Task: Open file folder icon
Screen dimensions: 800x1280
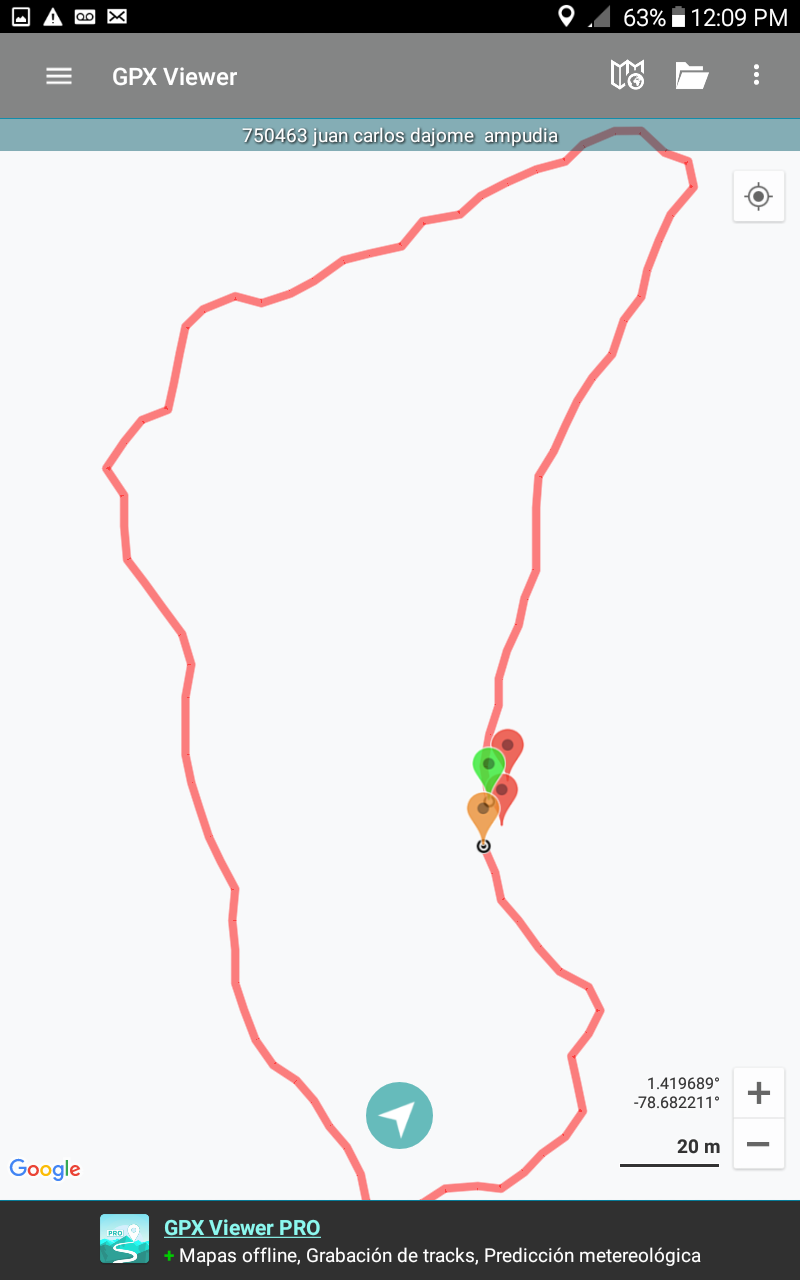Action: pyautogui.click(x=692, y=76)
